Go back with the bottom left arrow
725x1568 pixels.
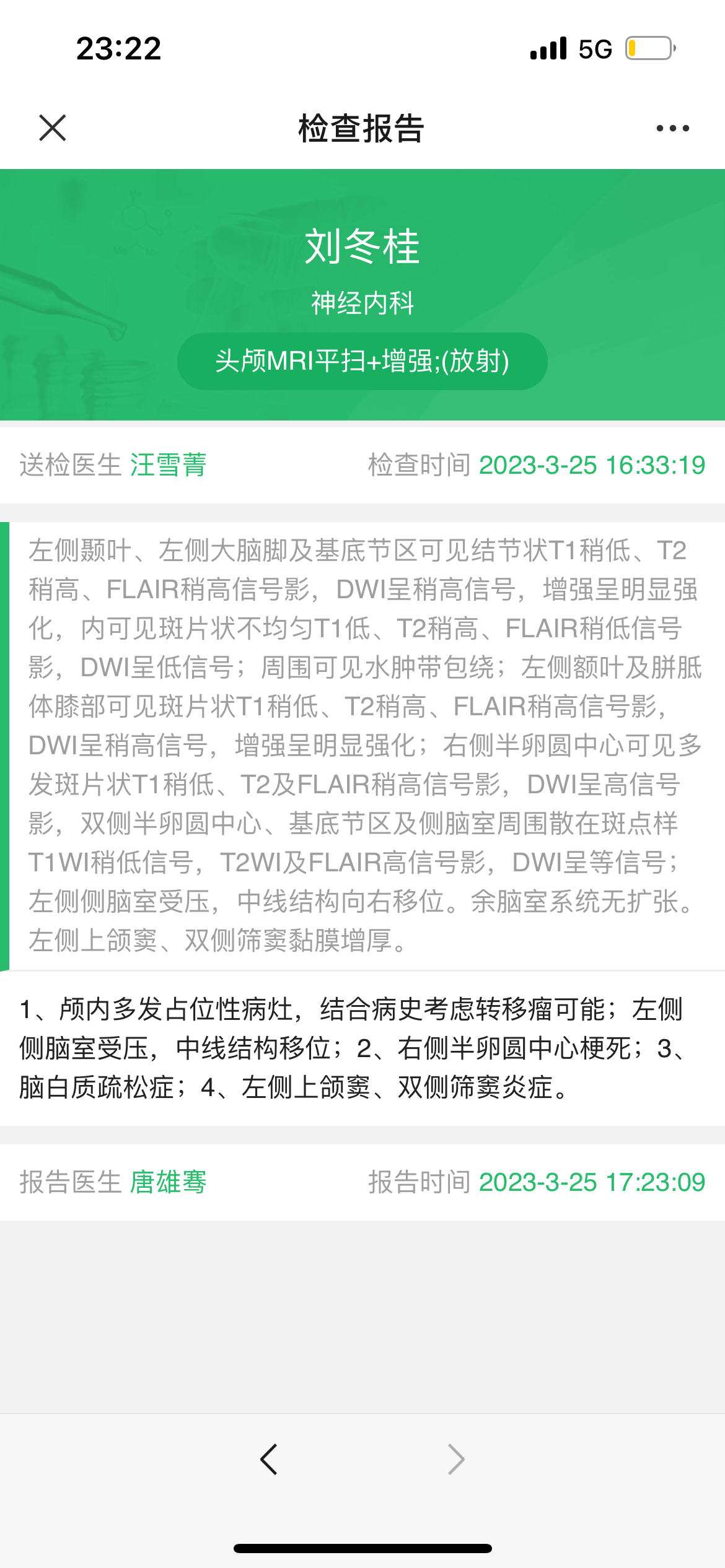pos(268,1460)
